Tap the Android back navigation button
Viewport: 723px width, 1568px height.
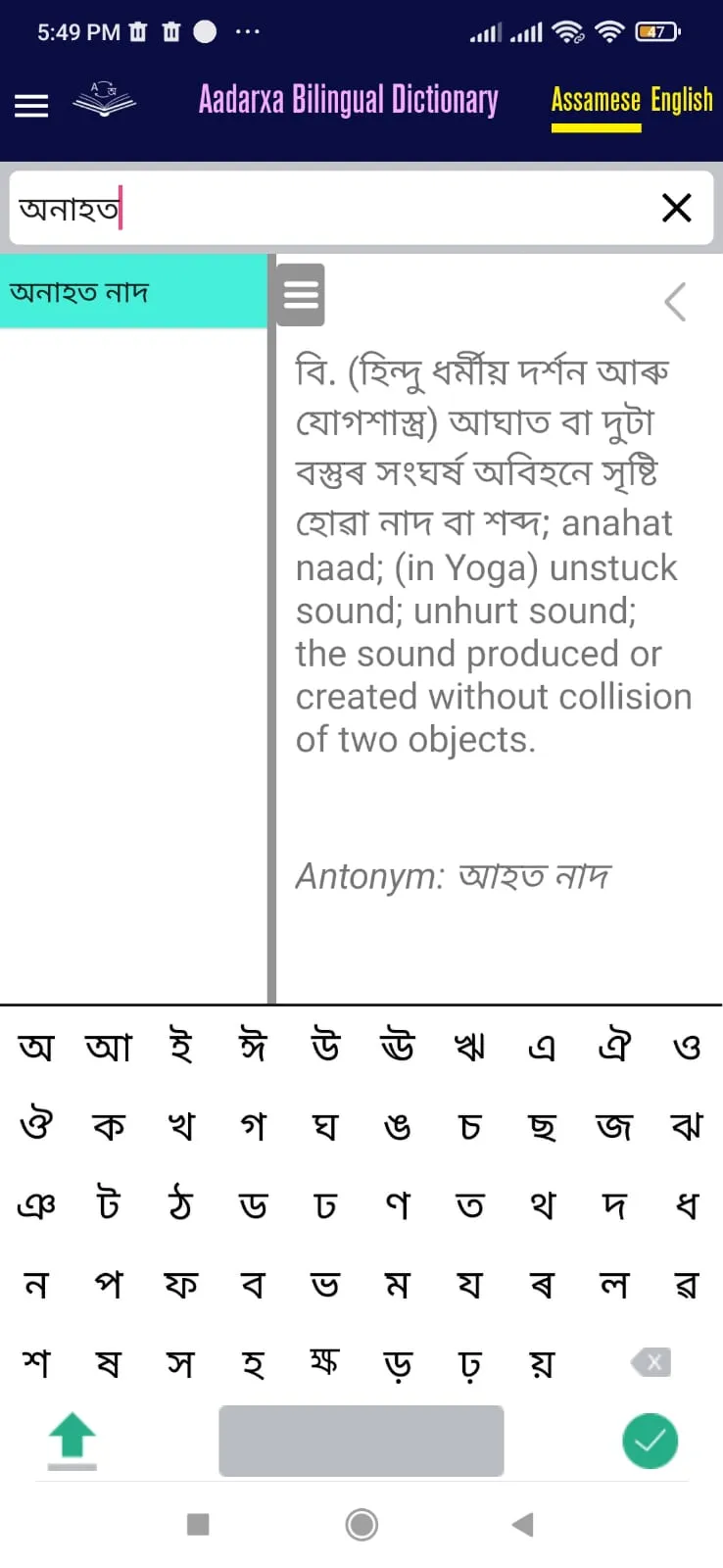point(522,1525)
